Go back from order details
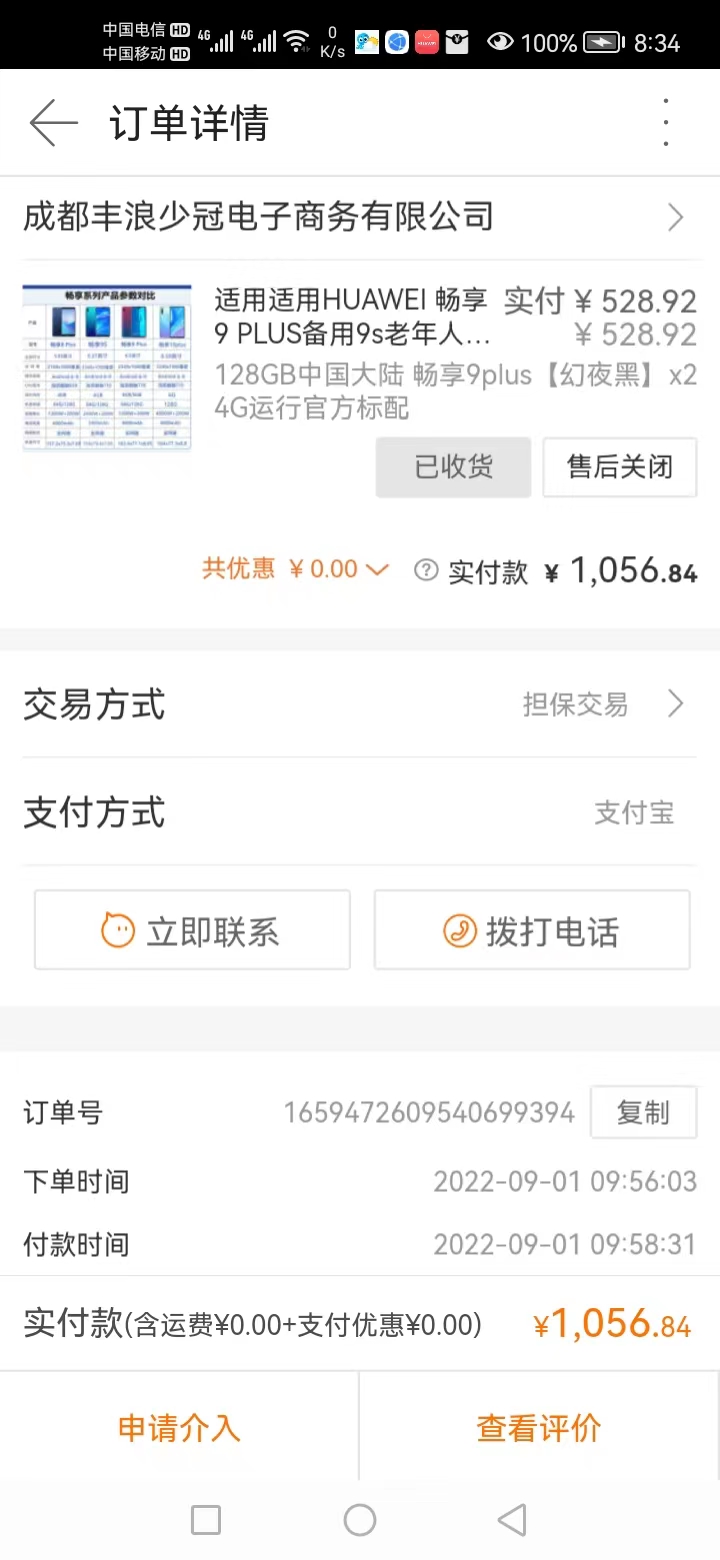The width and height of the screenshot is (720, 1560). (53, 124)
